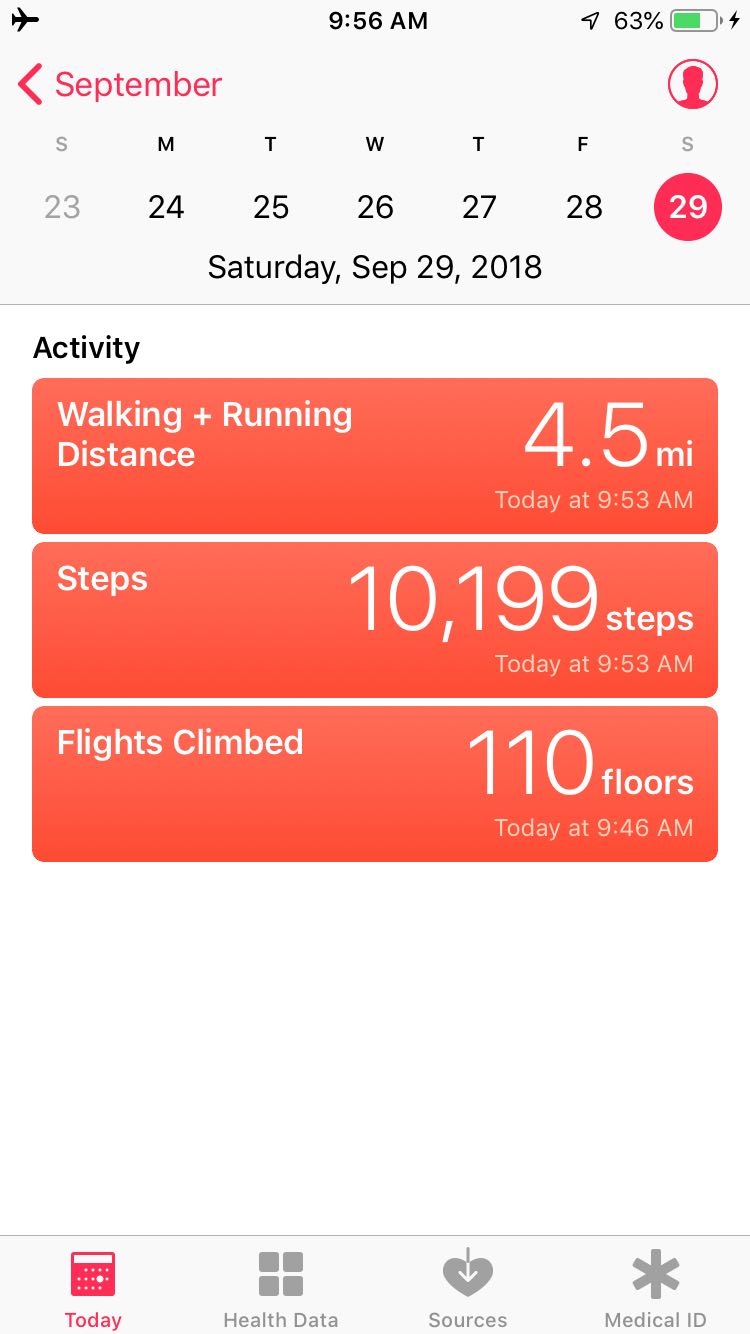
Task: Switch to the Sources tab
Action: [x=468, y=1289]
